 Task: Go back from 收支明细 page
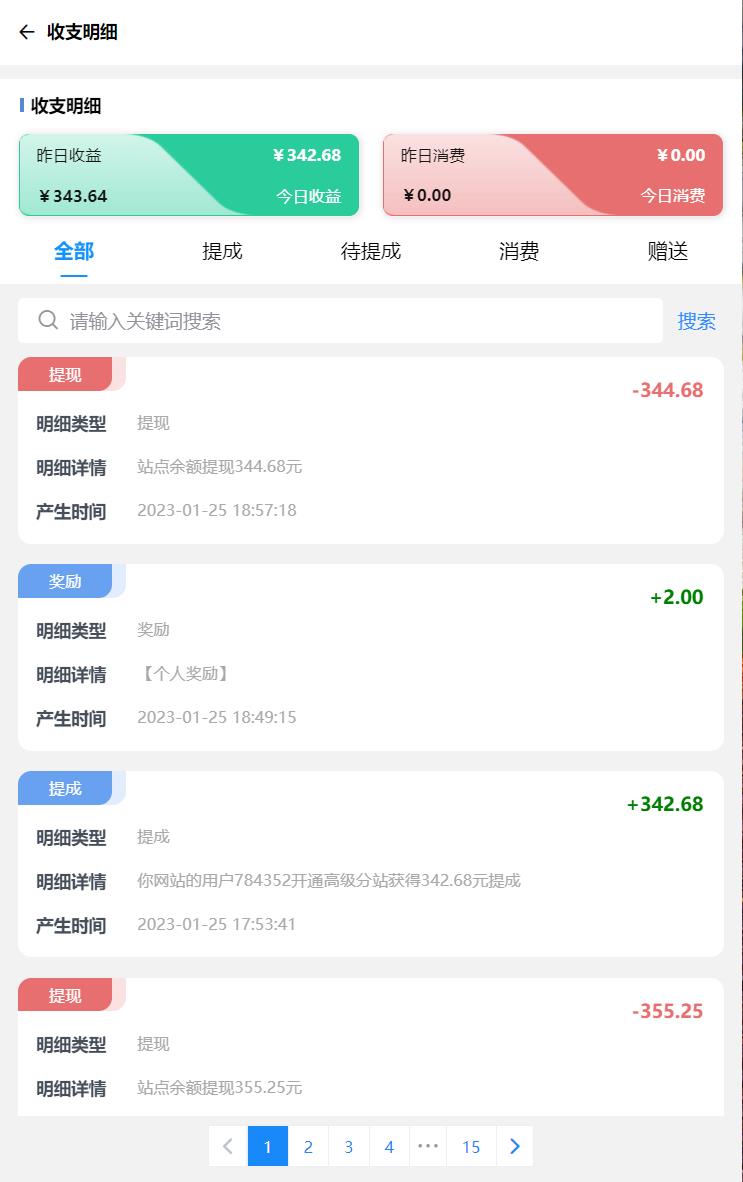(x=27, y=32)
